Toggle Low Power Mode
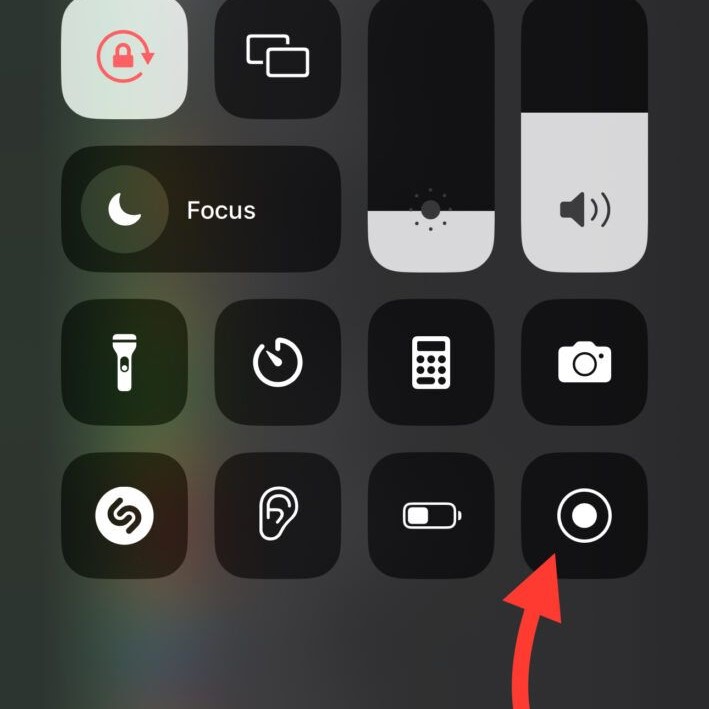The height and width of the screenshot is (709, 709). pyautogui.click(x=431, y=516)
